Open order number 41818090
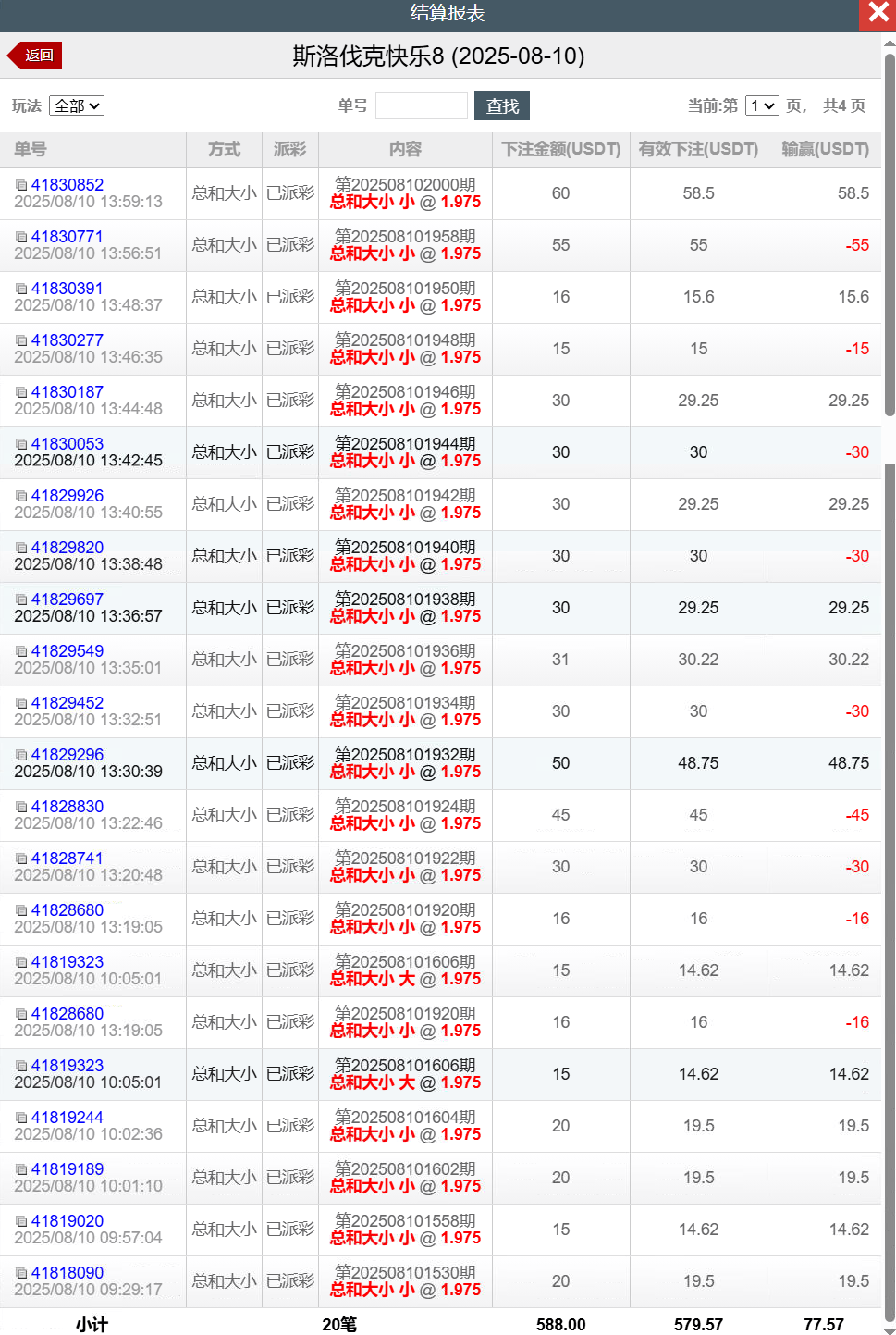The image size is (896, 1335). [x=67, y=1273]
